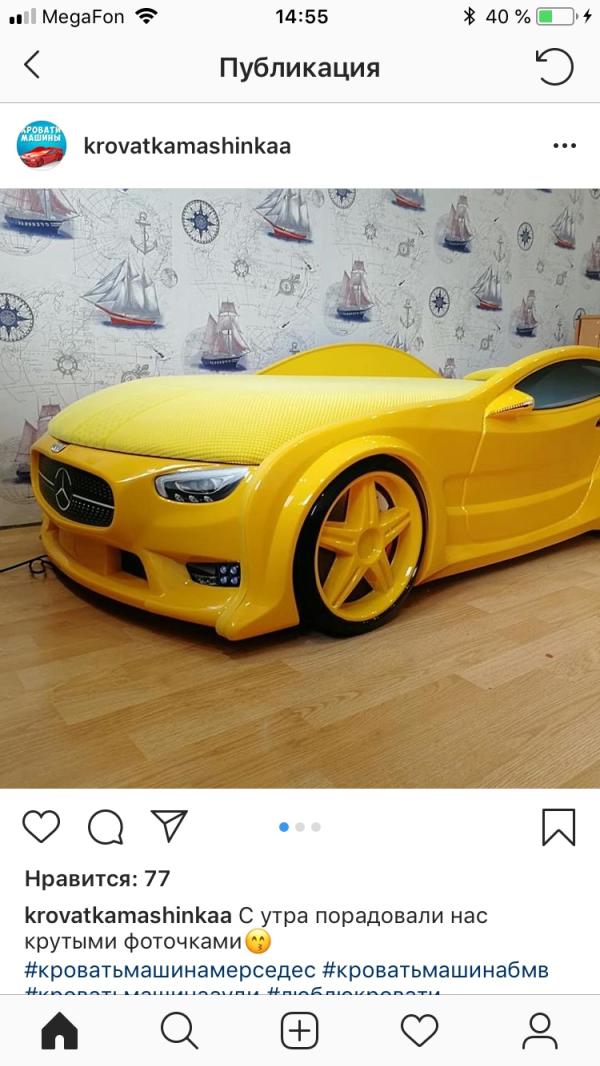
Task: Open krovatkamashinkaa profile picture
Action: [41, 145]
